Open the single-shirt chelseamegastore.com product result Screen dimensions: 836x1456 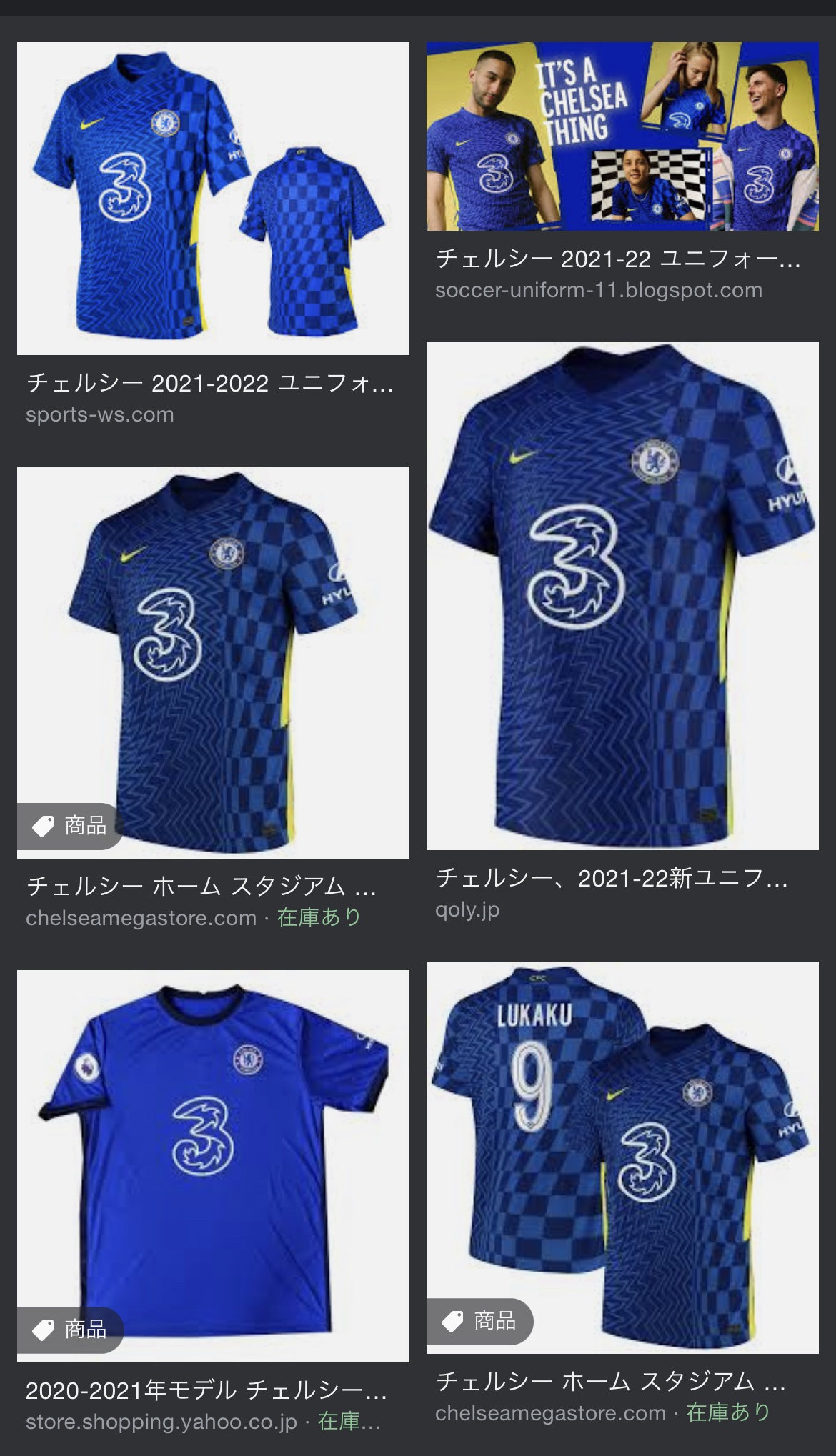coord(213,662)
